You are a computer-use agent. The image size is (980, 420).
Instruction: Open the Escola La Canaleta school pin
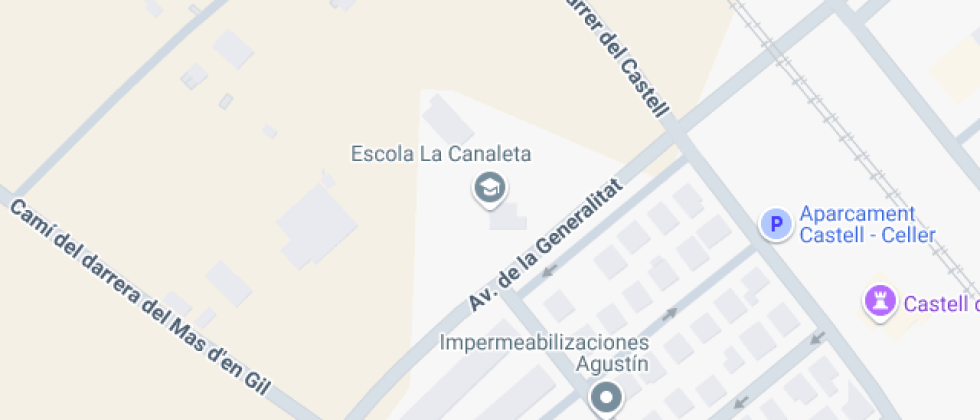pos(489,189)
